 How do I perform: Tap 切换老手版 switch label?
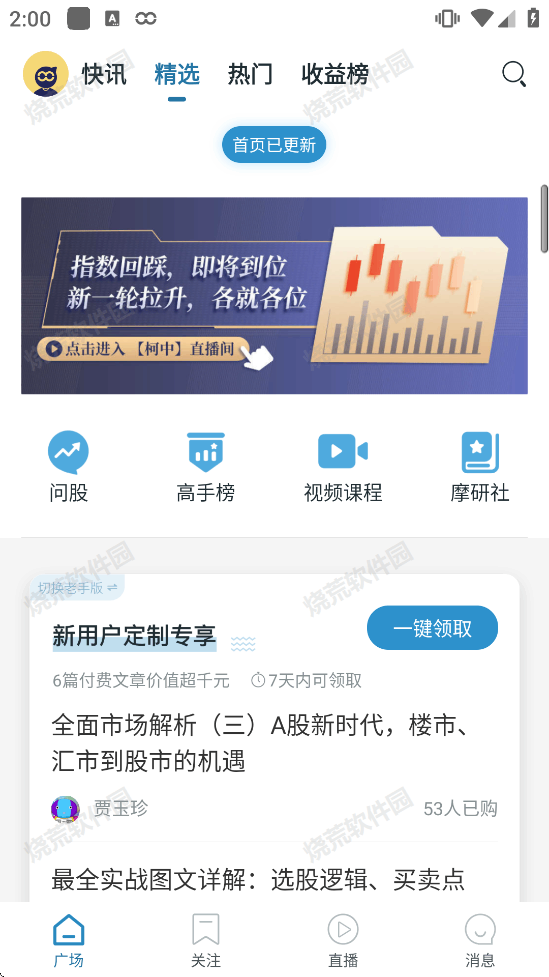77,588
